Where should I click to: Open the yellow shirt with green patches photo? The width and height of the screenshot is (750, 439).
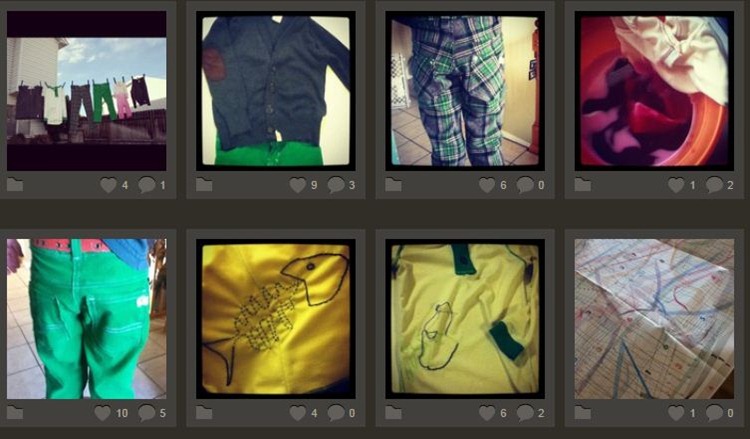pyautogui.click(x=464, y=318)
